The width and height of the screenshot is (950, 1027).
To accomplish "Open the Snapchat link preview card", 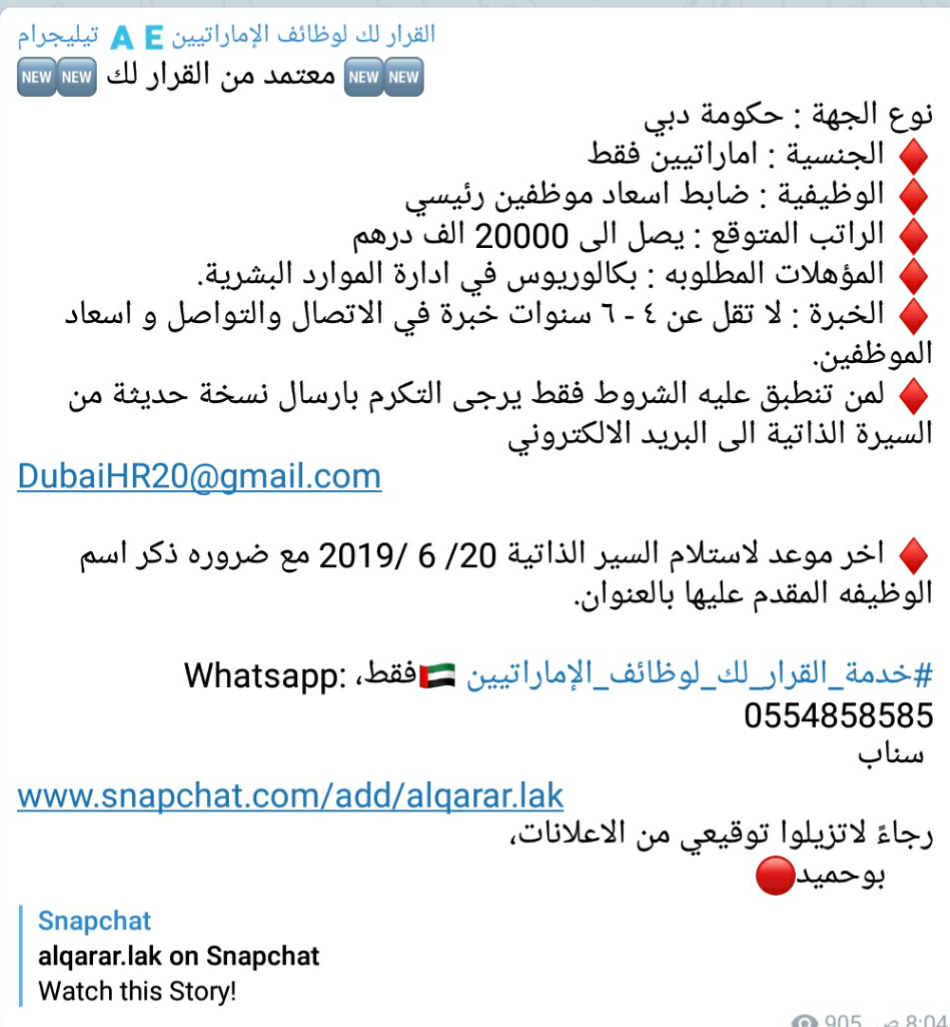I will [178, 956].
